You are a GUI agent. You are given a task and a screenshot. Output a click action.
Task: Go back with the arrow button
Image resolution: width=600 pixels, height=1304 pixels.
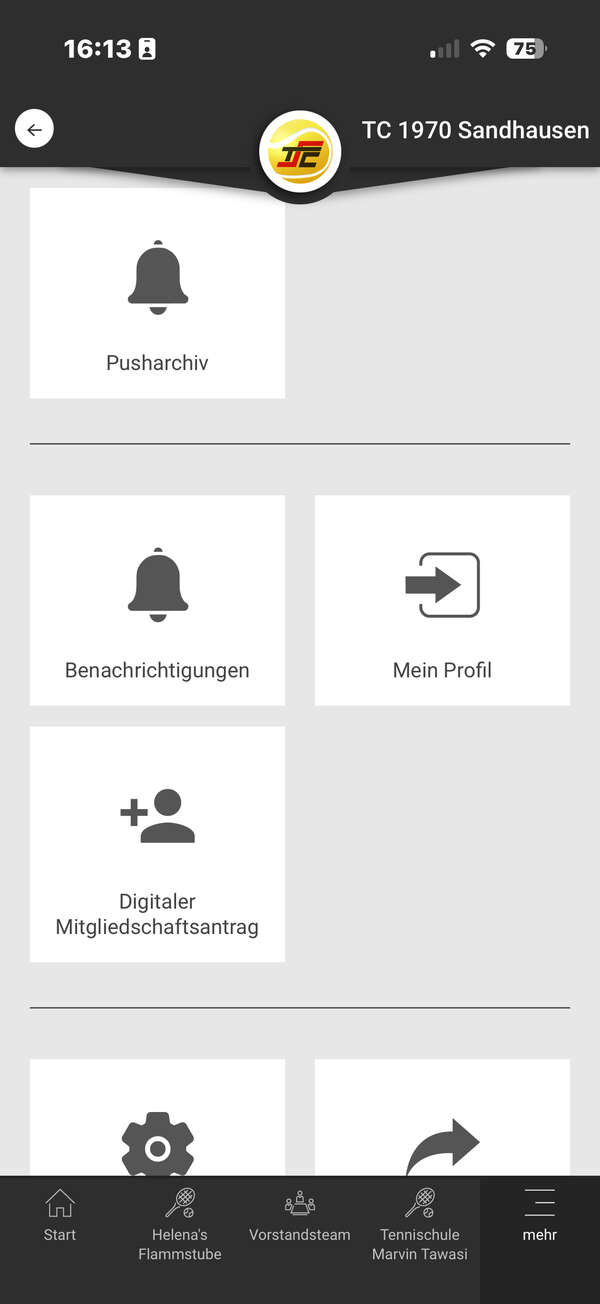pos(34,130)
